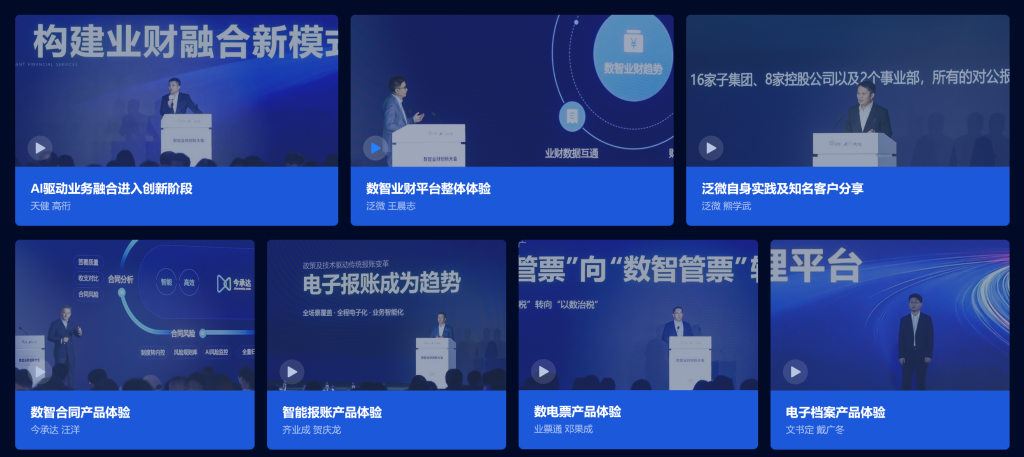Play the 电子档案产品体验 video

[795, 372]
